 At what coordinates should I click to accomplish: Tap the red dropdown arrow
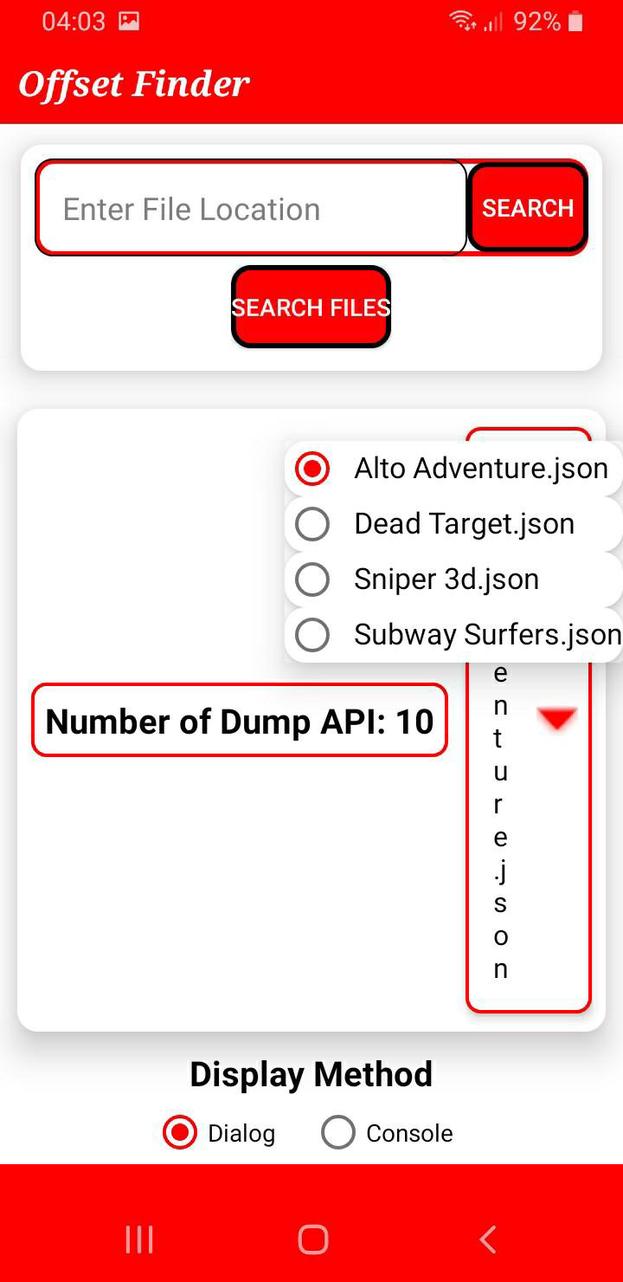click(x=557, y=718)
